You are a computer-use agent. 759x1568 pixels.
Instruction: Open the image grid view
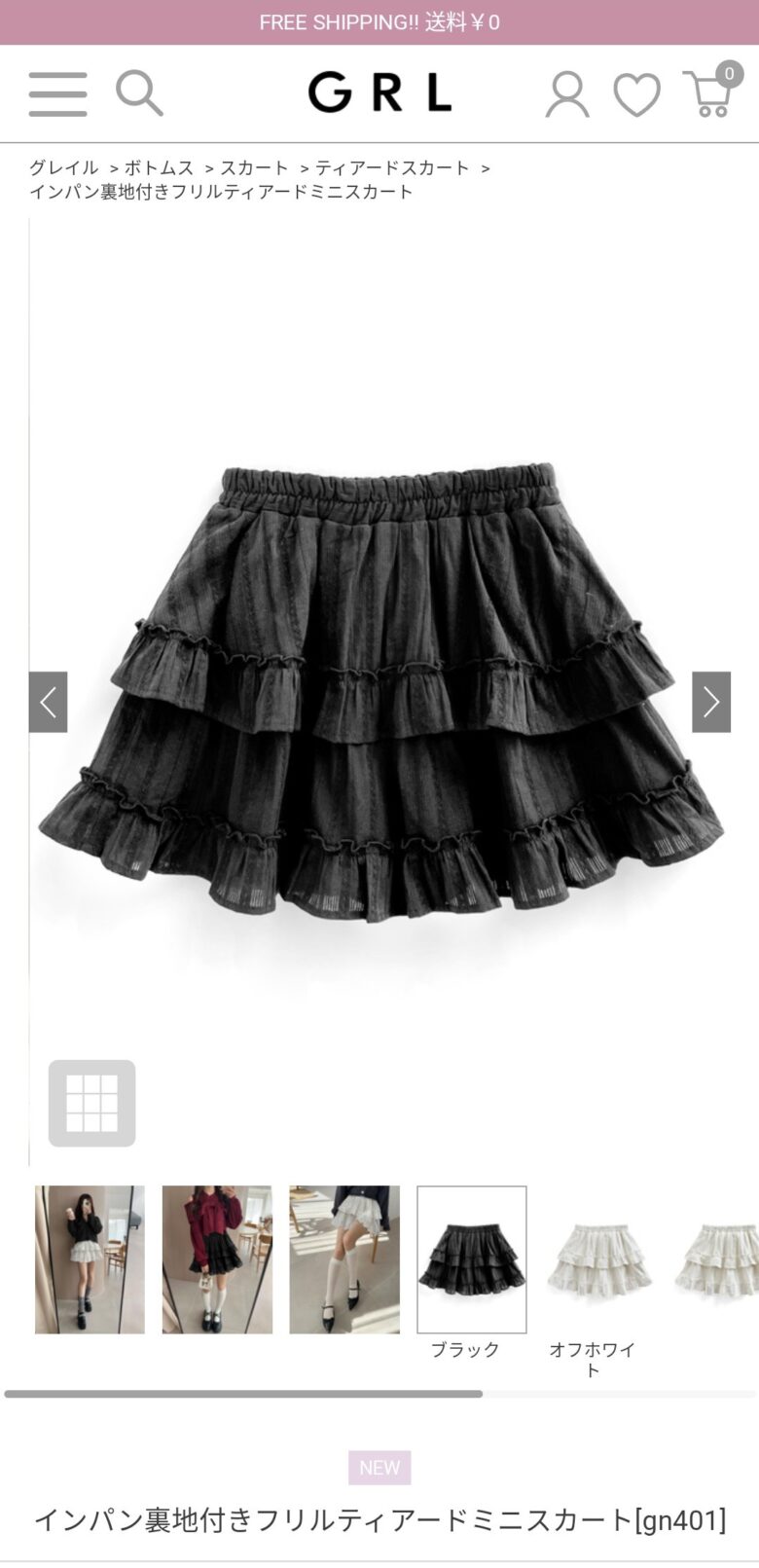92,1103
